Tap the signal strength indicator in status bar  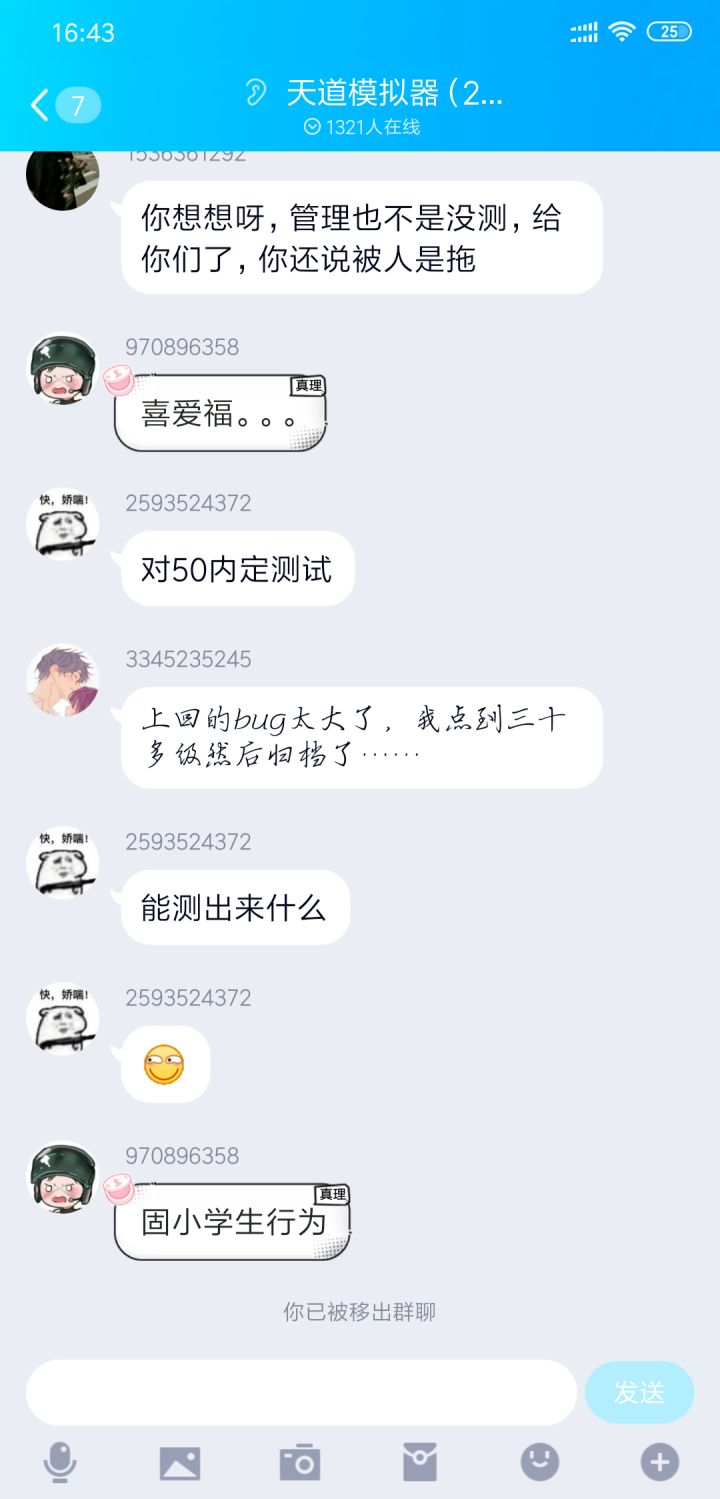click(582, 32)
